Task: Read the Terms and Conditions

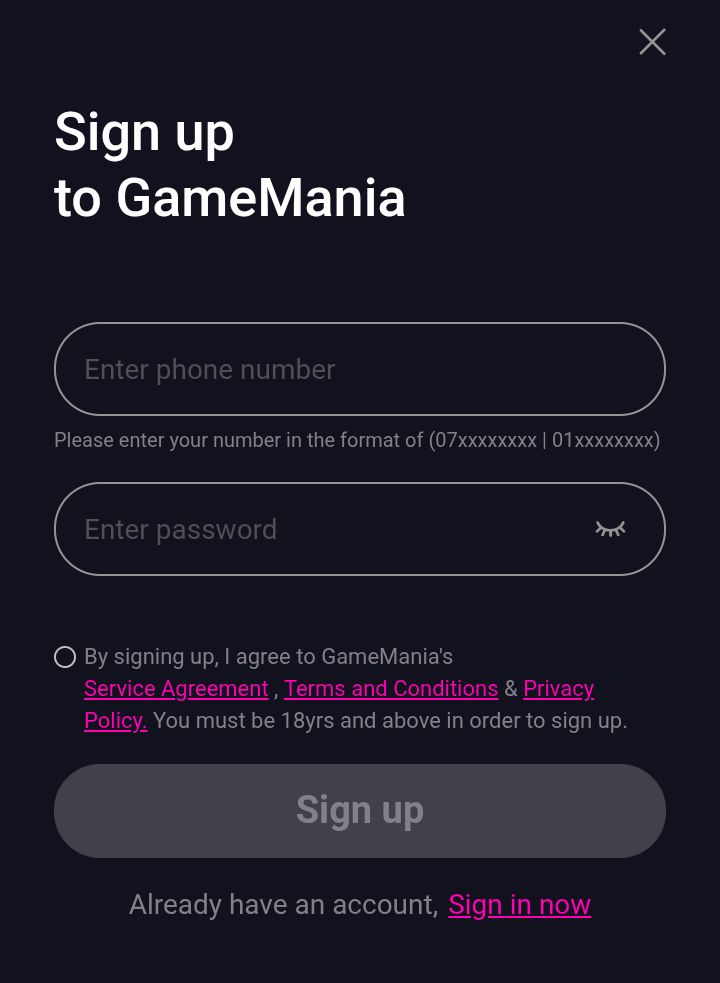Action: pyautogui.click(x=391, y=689)
